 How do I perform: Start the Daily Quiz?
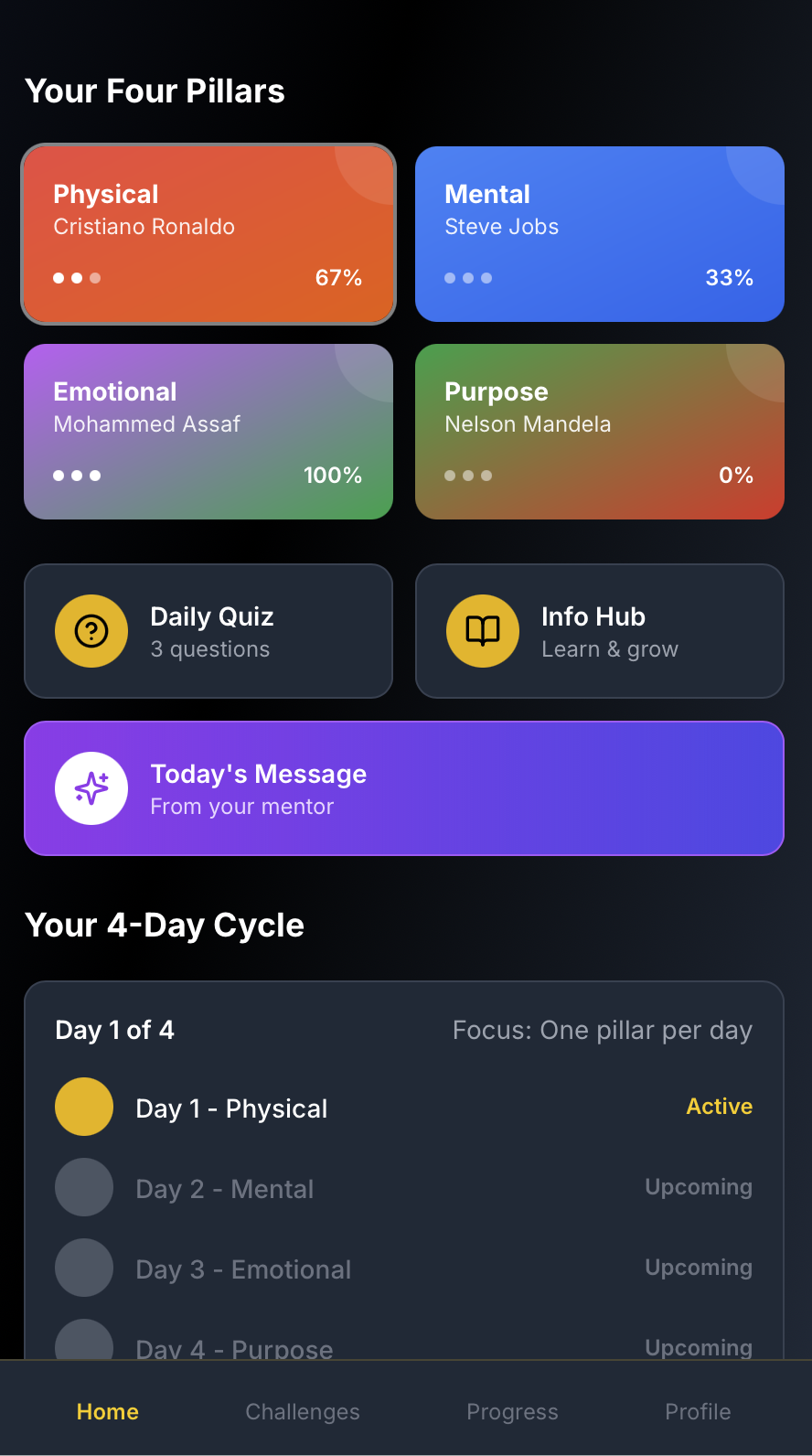(208, 631)
